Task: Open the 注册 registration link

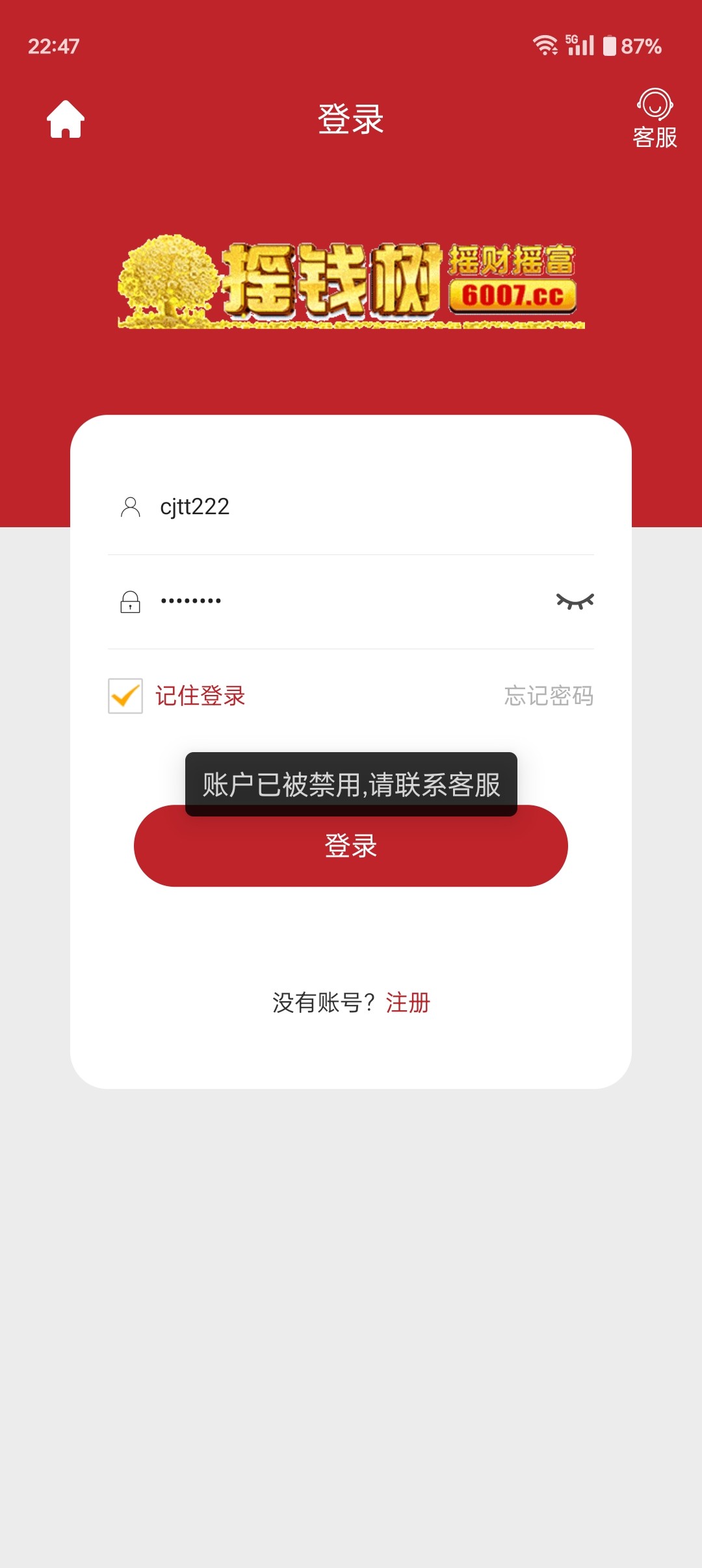Action: pyautogui.click(x=408, y=1002)
